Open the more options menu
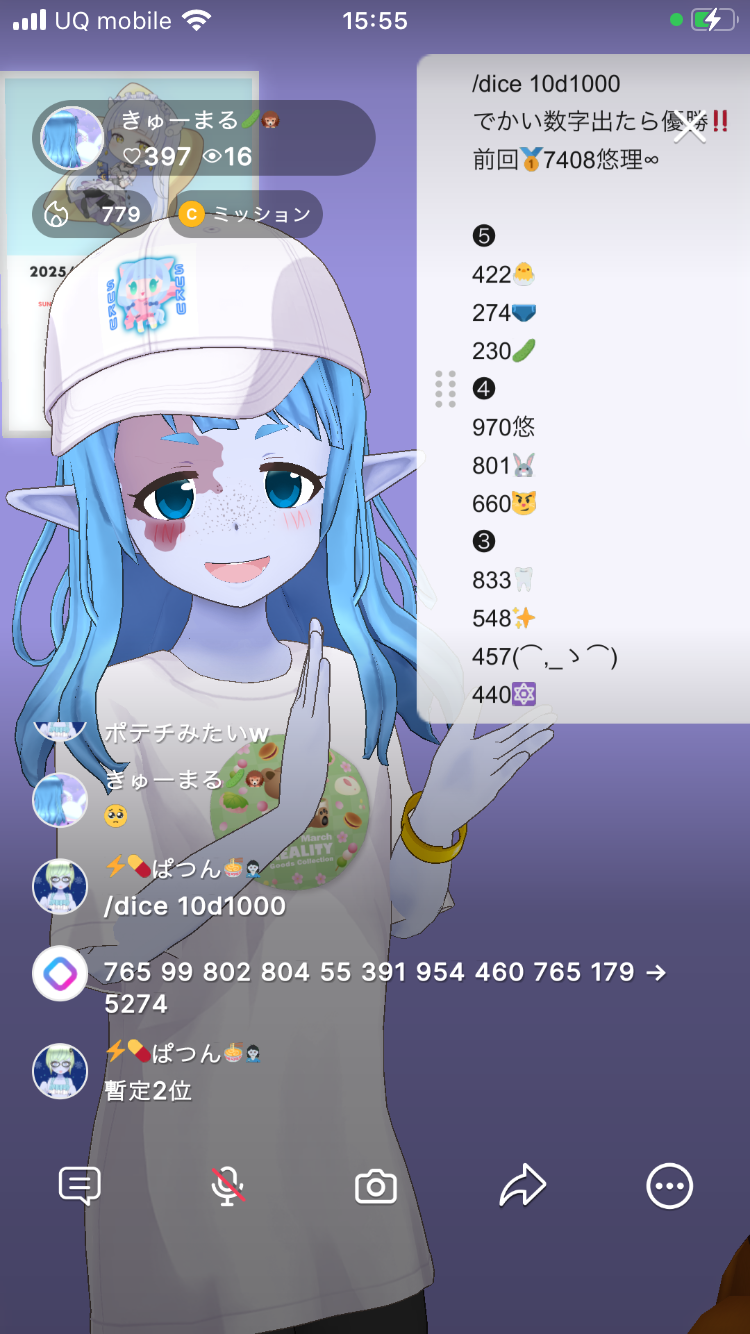The height and width of the screenshot is (1334, 750). coord(668,1187)
